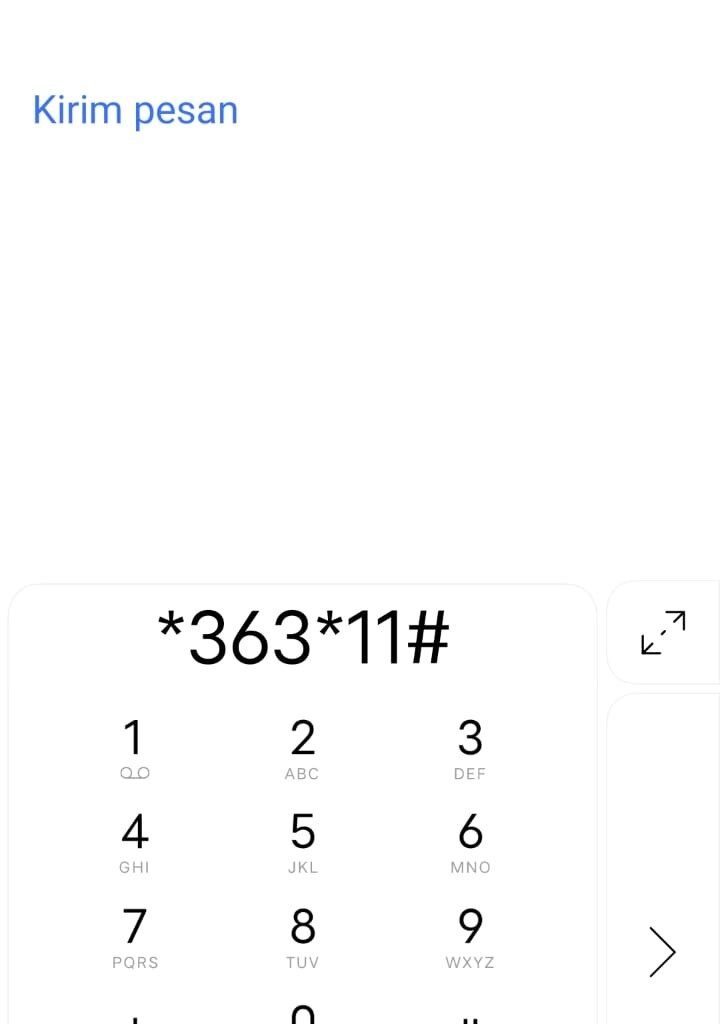Dial digit 1 on the keypad
The width and height of the screenshot is (720, 1024).
point(134,748)
